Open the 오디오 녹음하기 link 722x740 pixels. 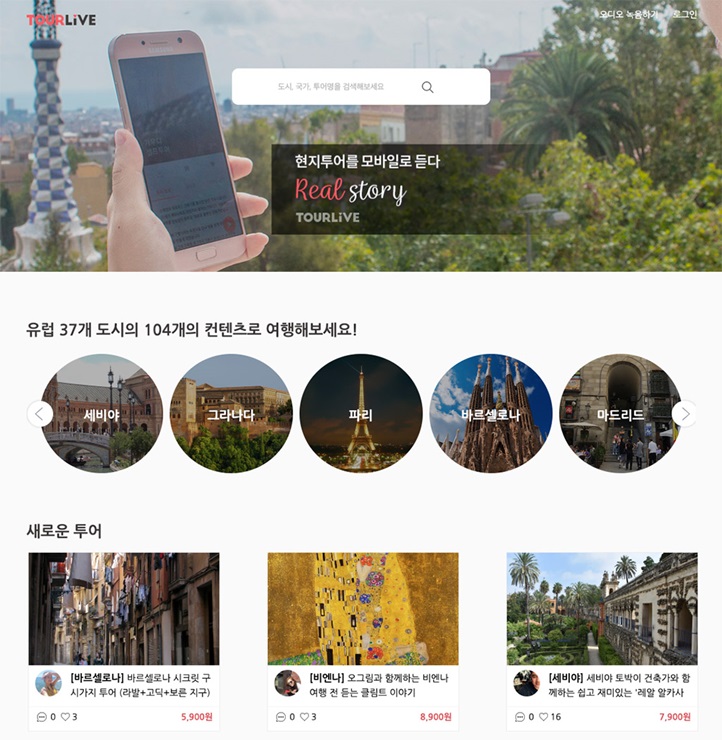(x=628, y=15)
